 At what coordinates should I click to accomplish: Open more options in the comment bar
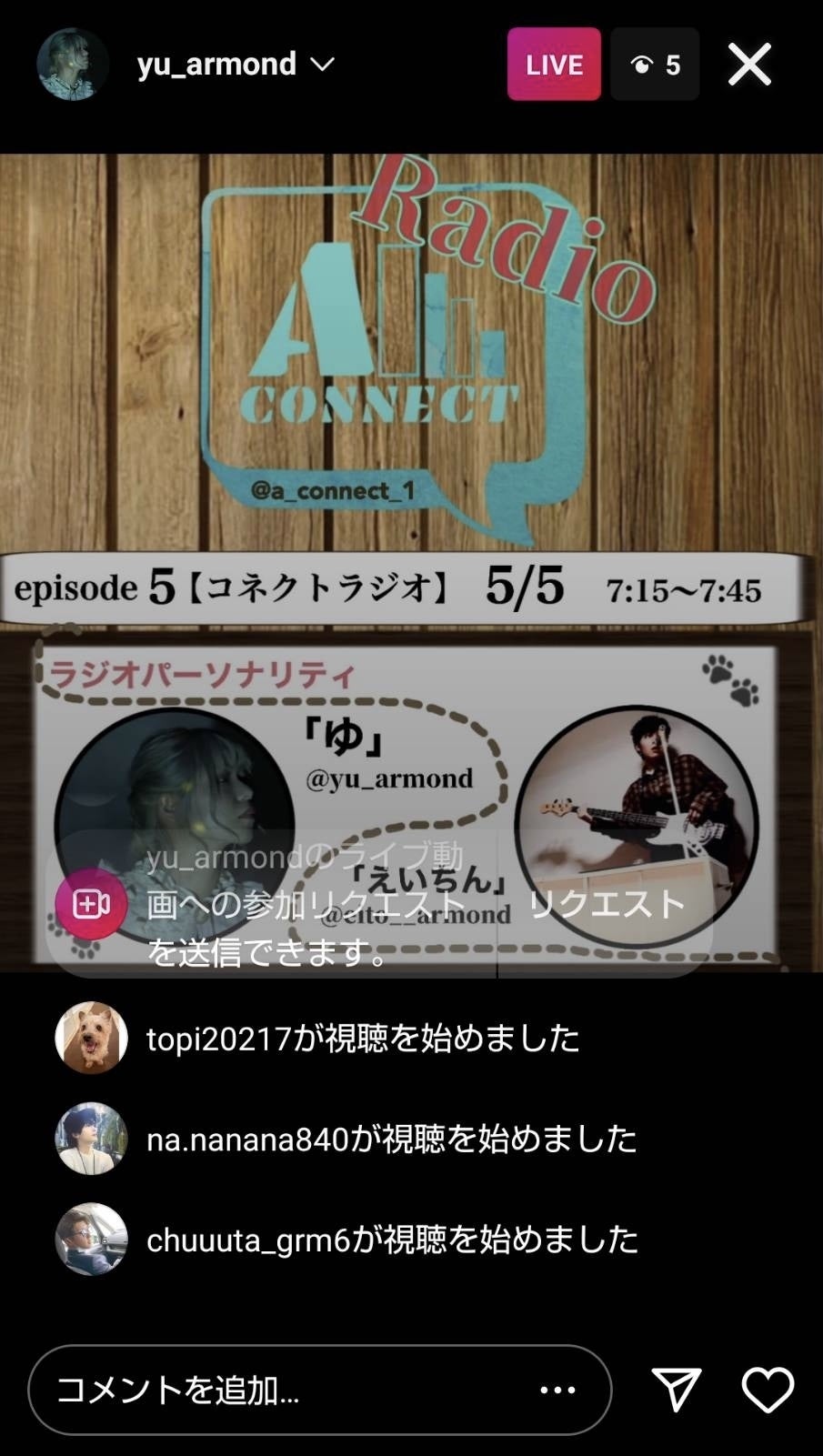pos(557,1390)
